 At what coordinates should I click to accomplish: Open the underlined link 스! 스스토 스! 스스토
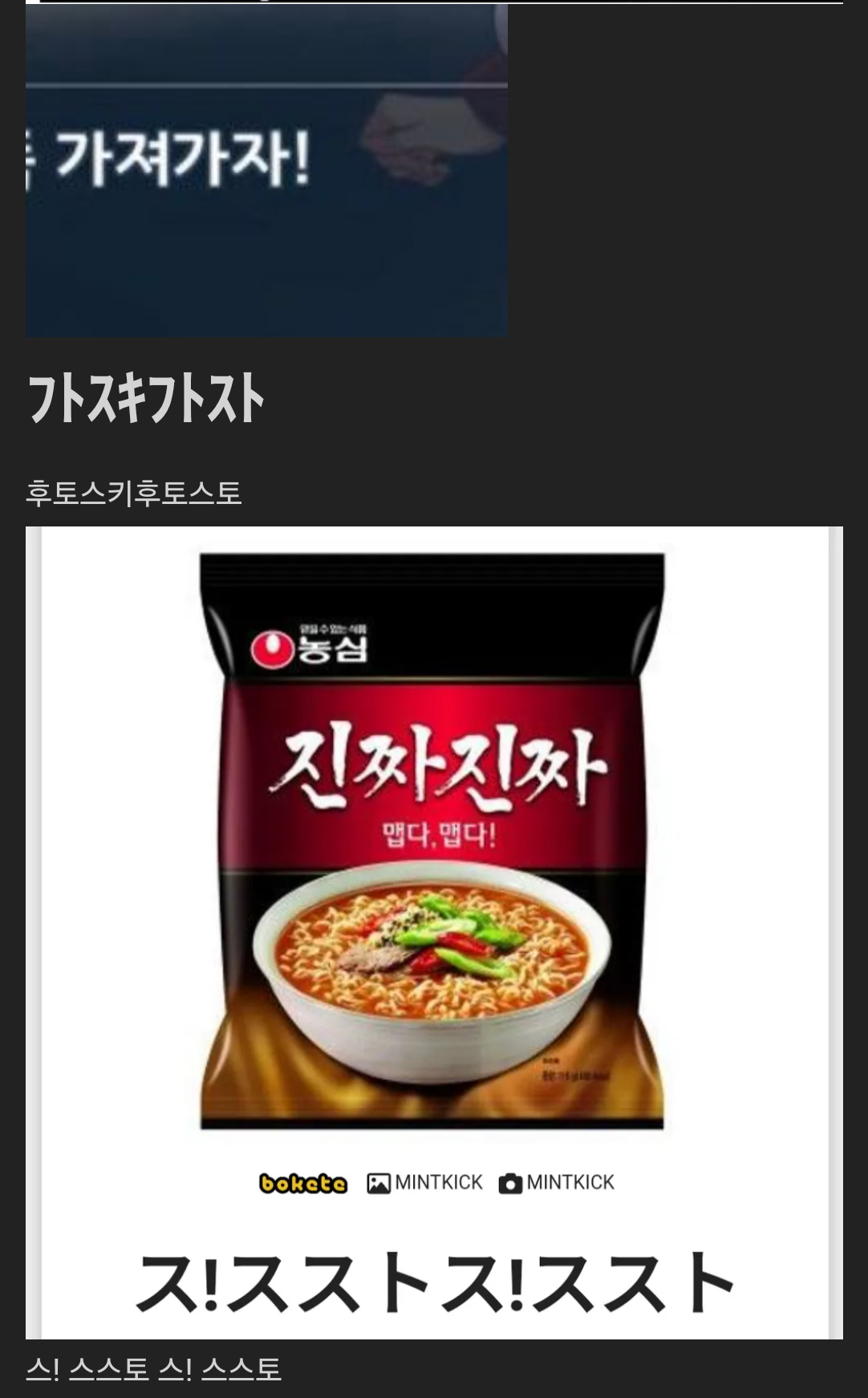pyautogui.click(x=153, y=1368)
